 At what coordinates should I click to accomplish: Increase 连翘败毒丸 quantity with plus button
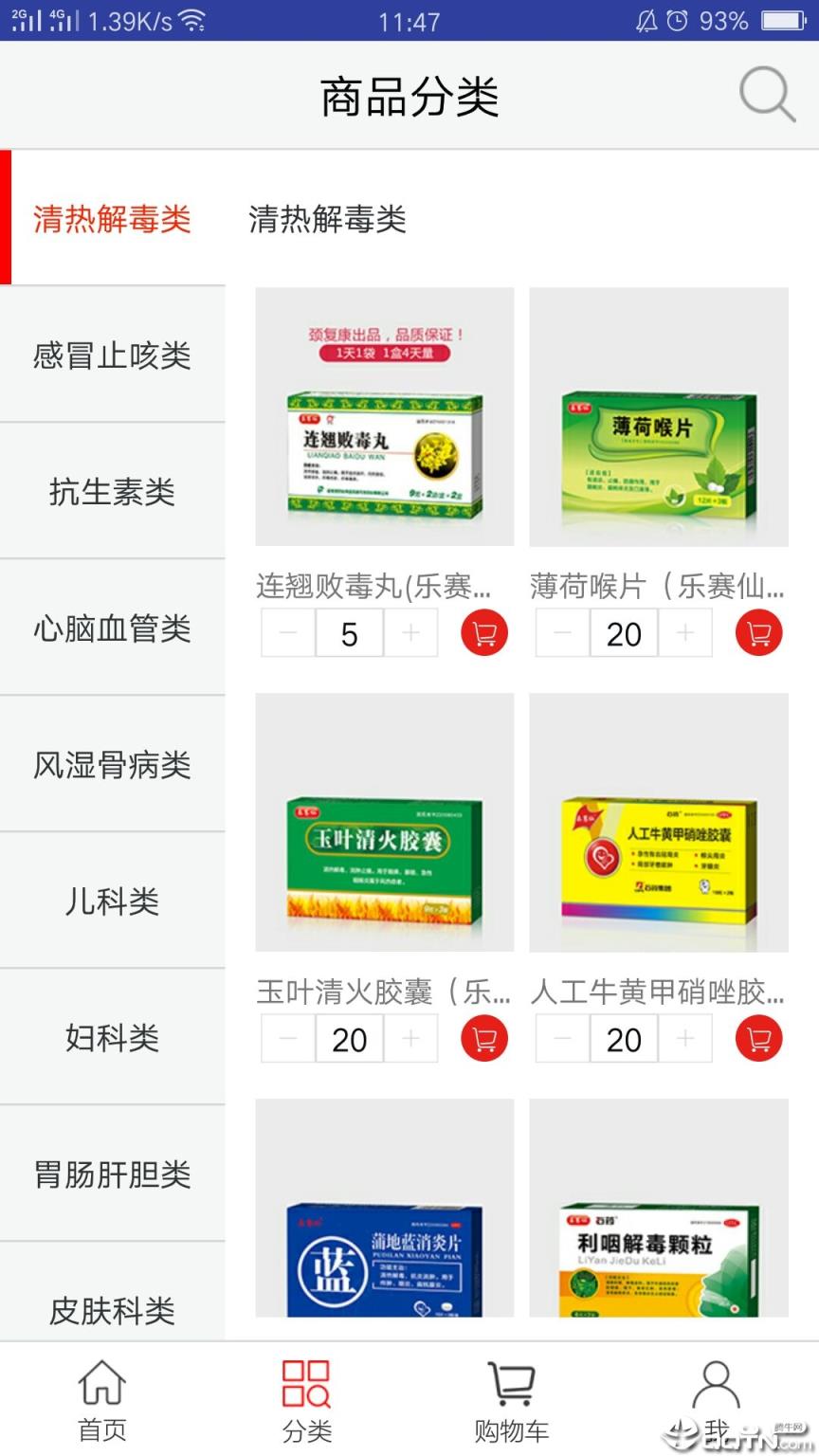[411, 632]
